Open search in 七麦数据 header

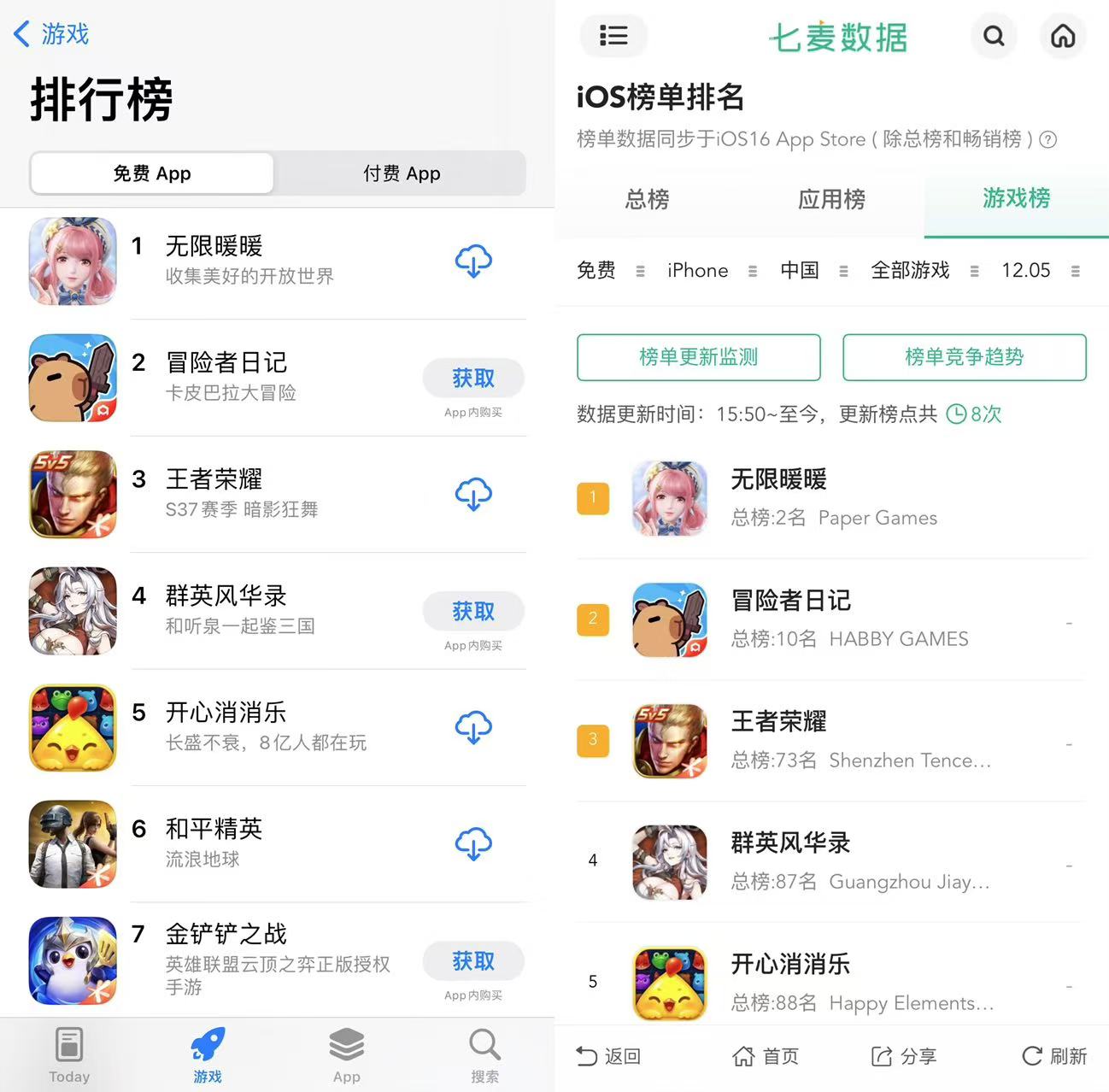point(994,36)
